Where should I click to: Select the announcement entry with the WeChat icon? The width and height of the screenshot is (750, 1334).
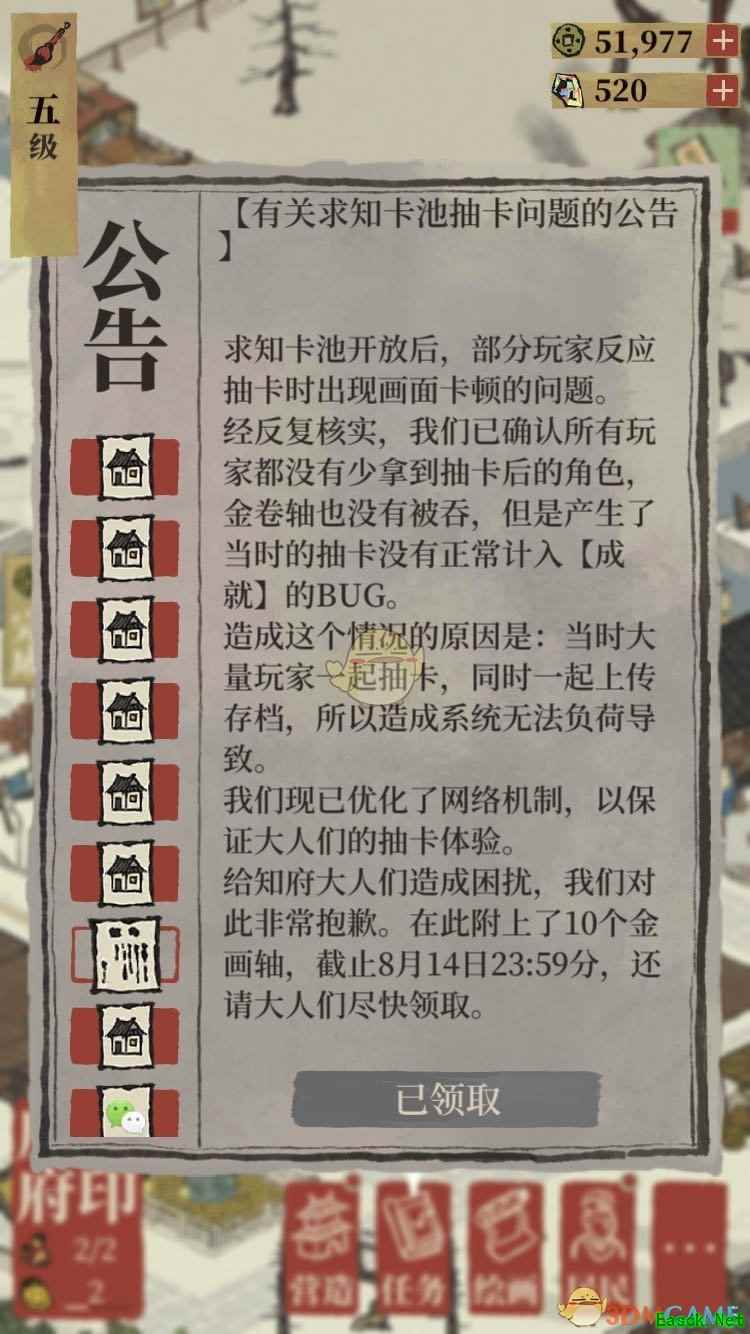[x=126, y=1112]
